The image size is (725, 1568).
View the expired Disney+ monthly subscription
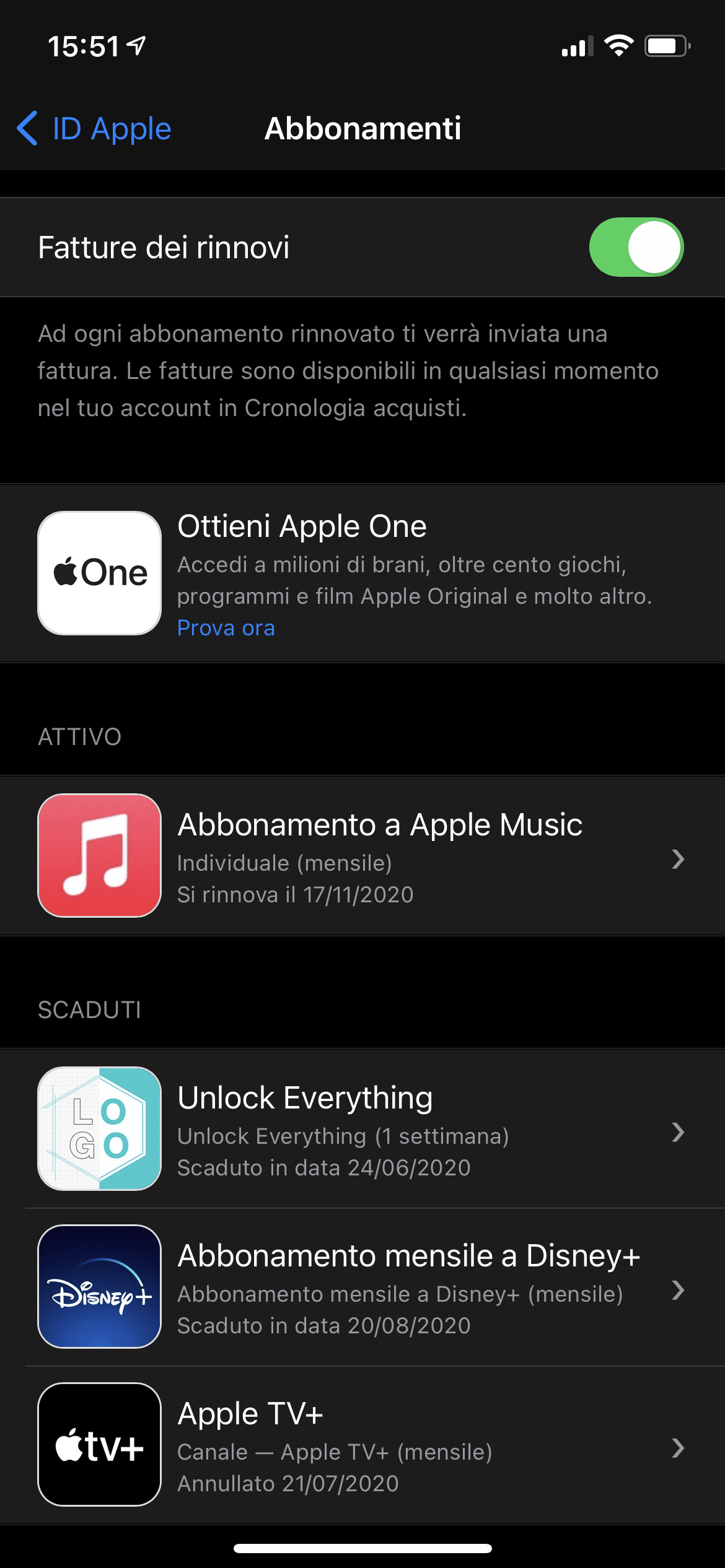pyautogui.click(x=362, y=1287)
